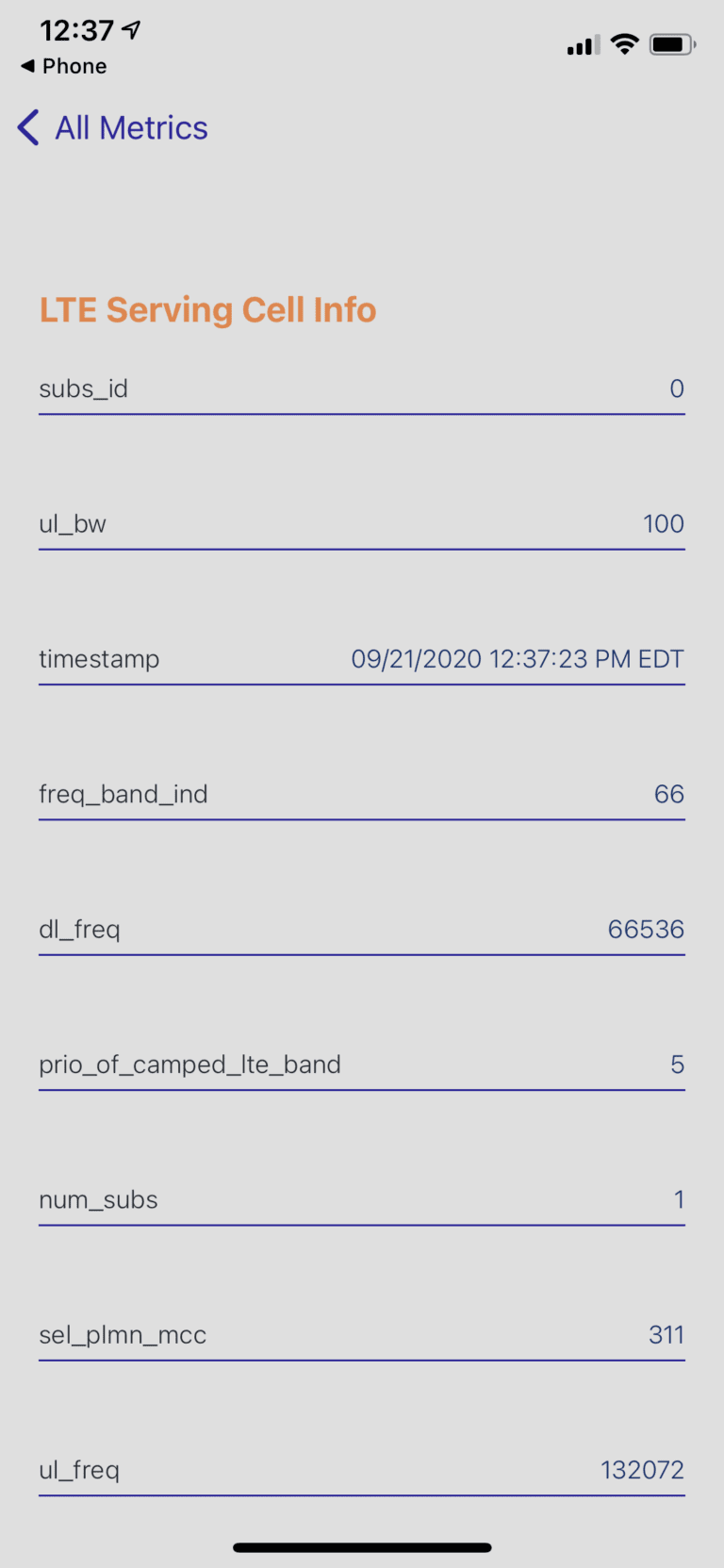724x1568 pixels.
Task: Tap the back chevron arrow icon
Action: pos(27,127)
